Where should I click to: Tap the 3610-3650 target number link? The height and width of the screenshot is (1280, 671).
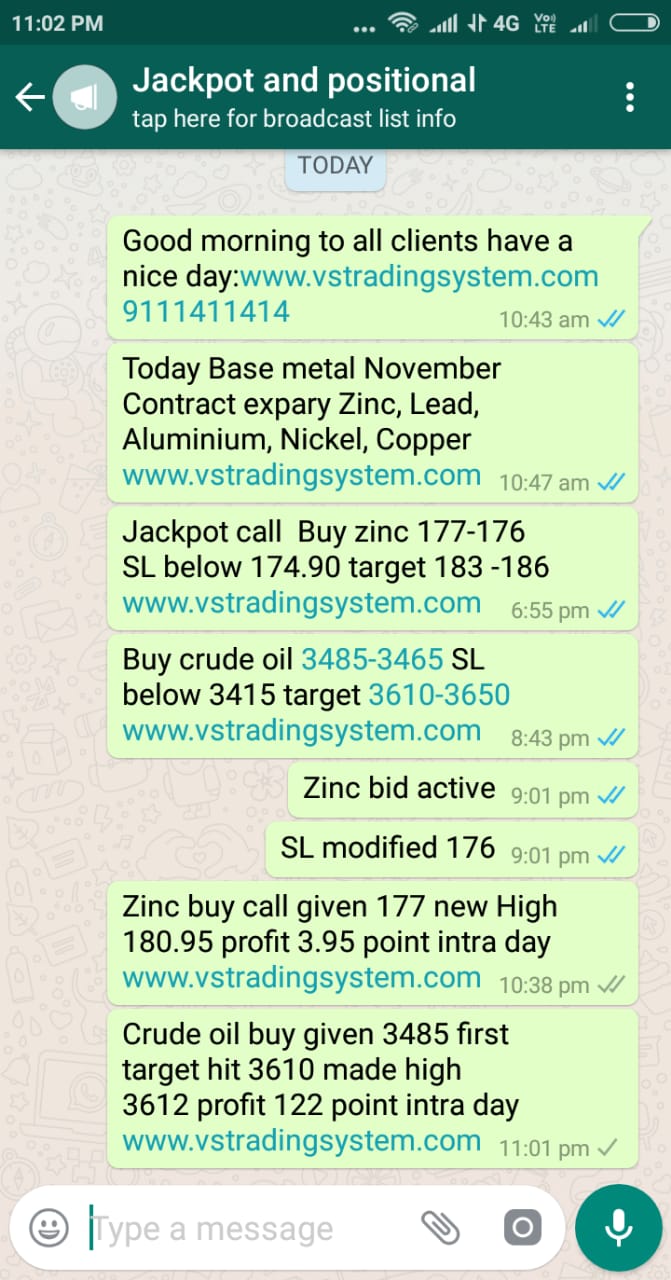click(x=439, y=694)
